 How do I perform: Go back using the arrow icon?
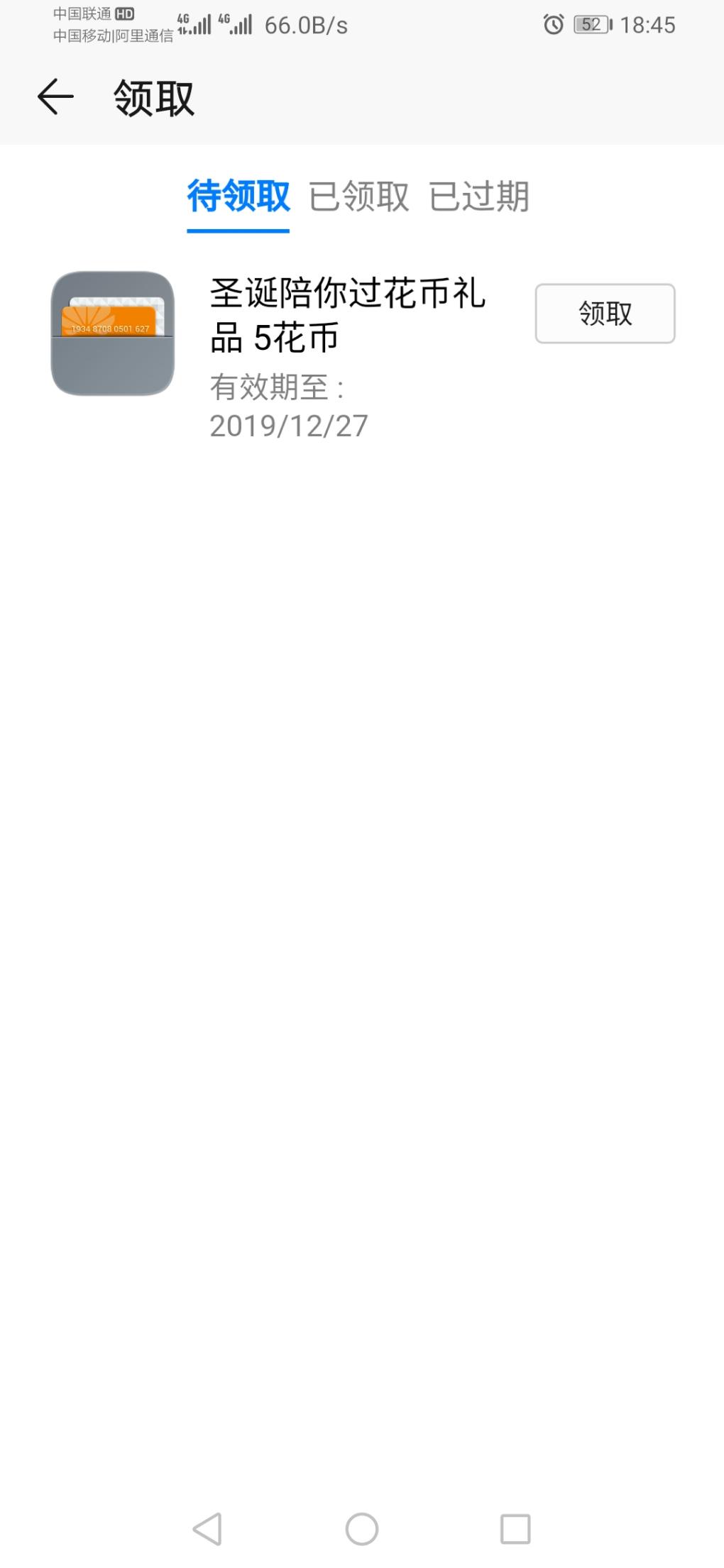[x=55, y=97]
